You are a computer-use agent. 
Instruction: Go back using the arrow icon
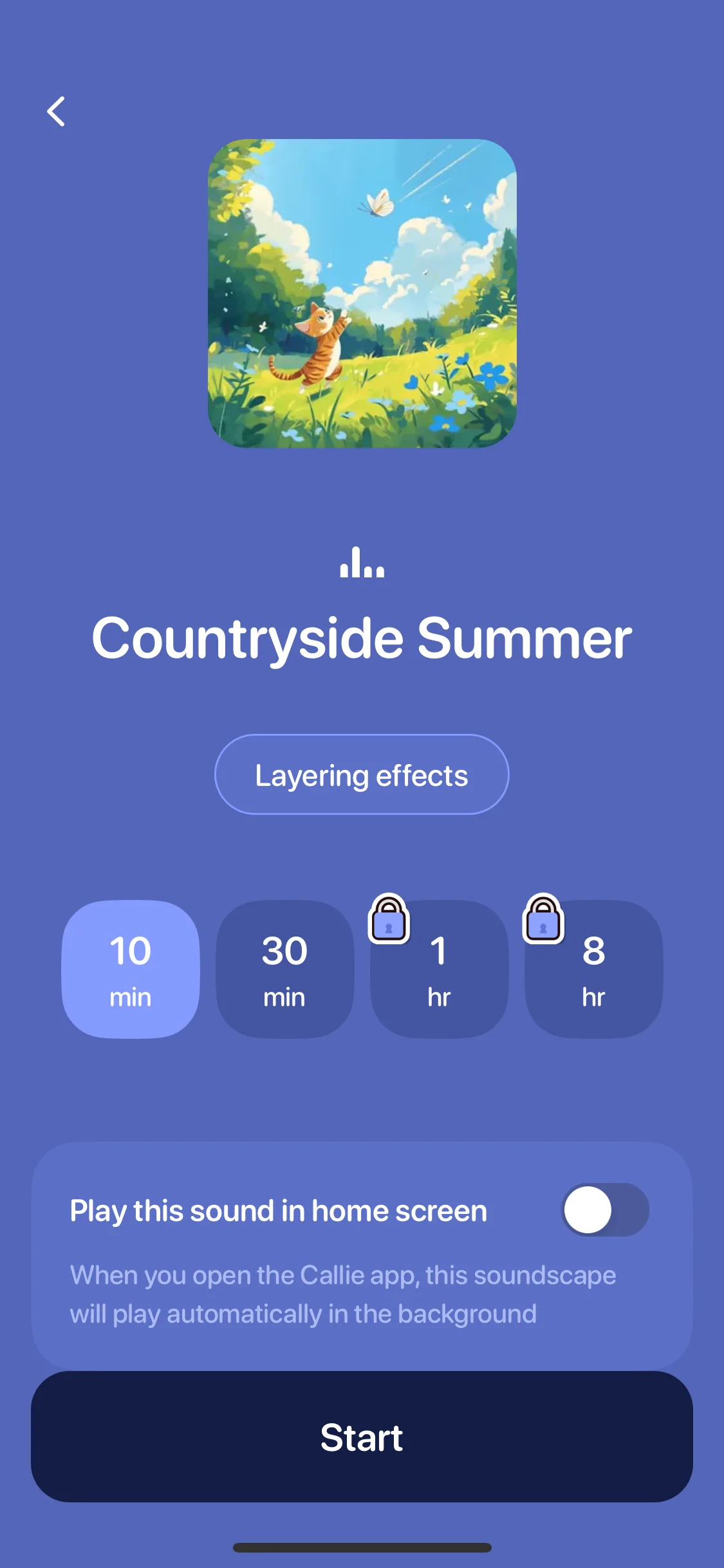tap(57, 111)
